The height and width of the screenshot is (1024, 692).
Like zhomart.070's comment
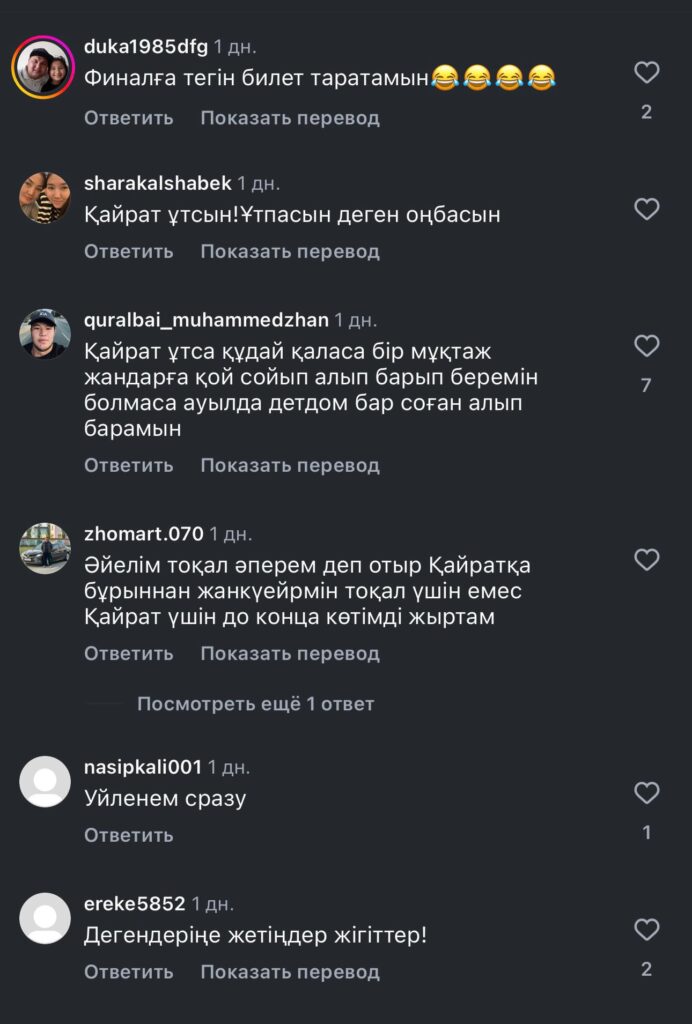(x=647, y=560)
